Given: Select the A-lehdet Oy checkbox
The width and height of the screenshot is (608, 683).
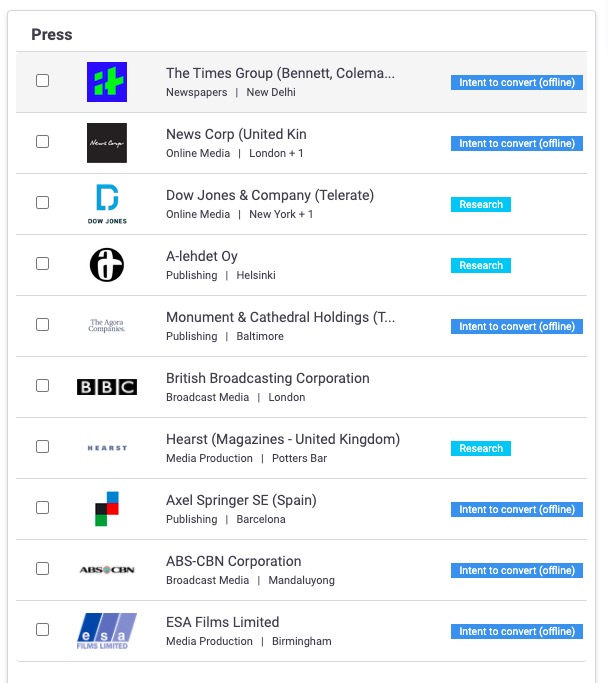Looking at the screenshot, I should tap(42, 264).
